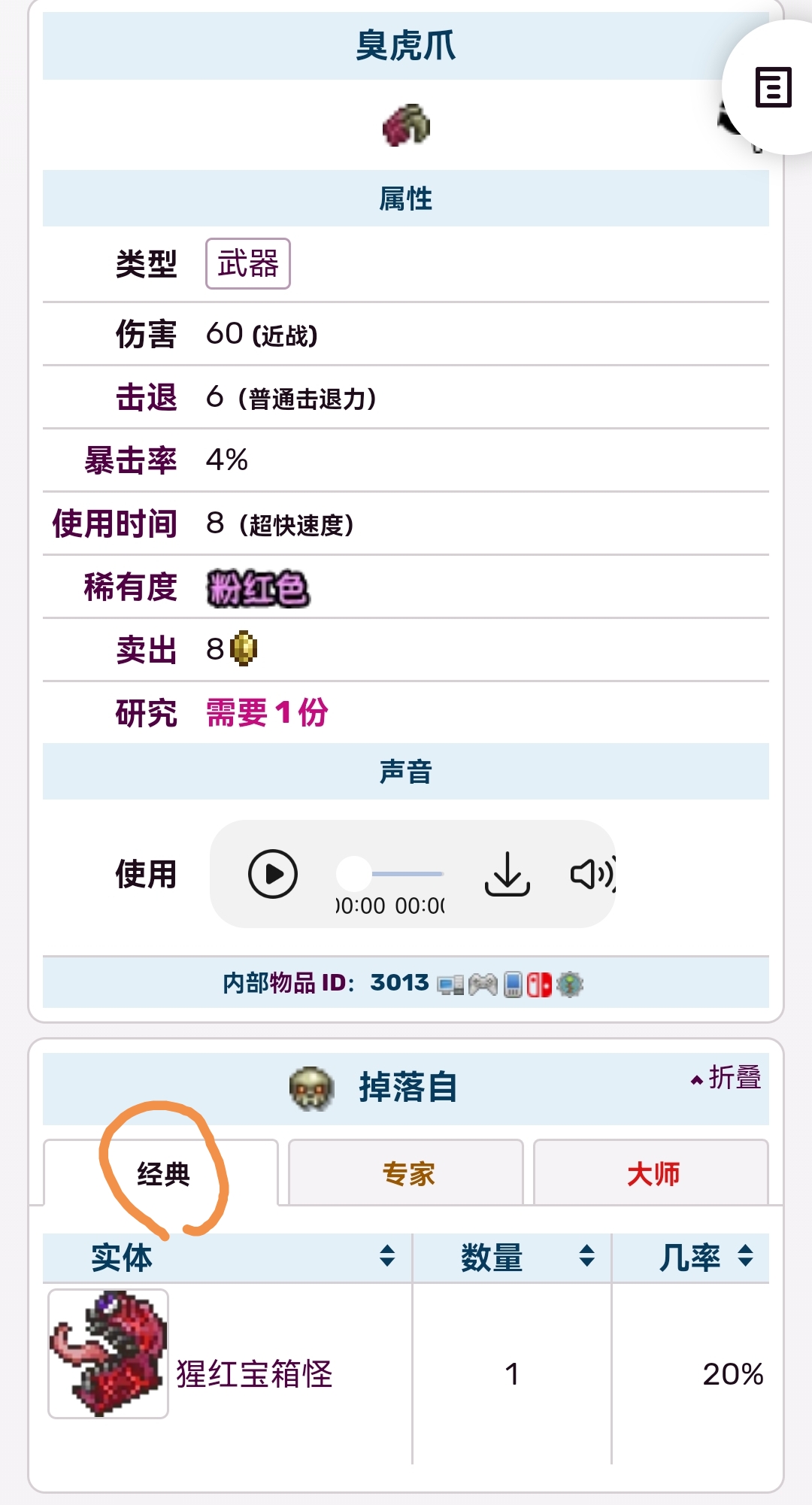Mute the audio player volume
Viewport: 812px width, 1505px height.
click(592, 874)
